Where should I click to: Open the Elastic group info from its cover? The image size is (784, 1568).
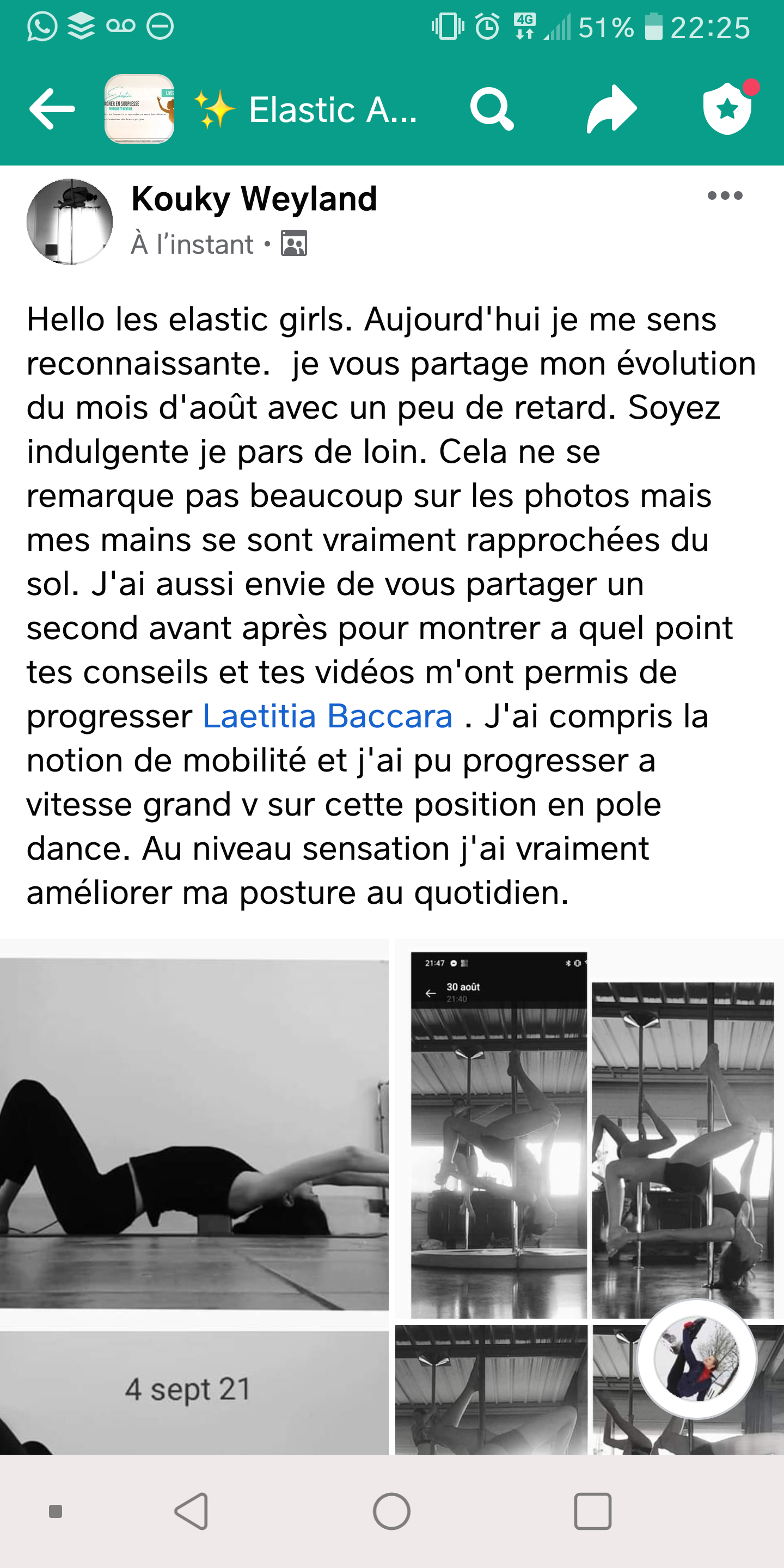point(139,109)
